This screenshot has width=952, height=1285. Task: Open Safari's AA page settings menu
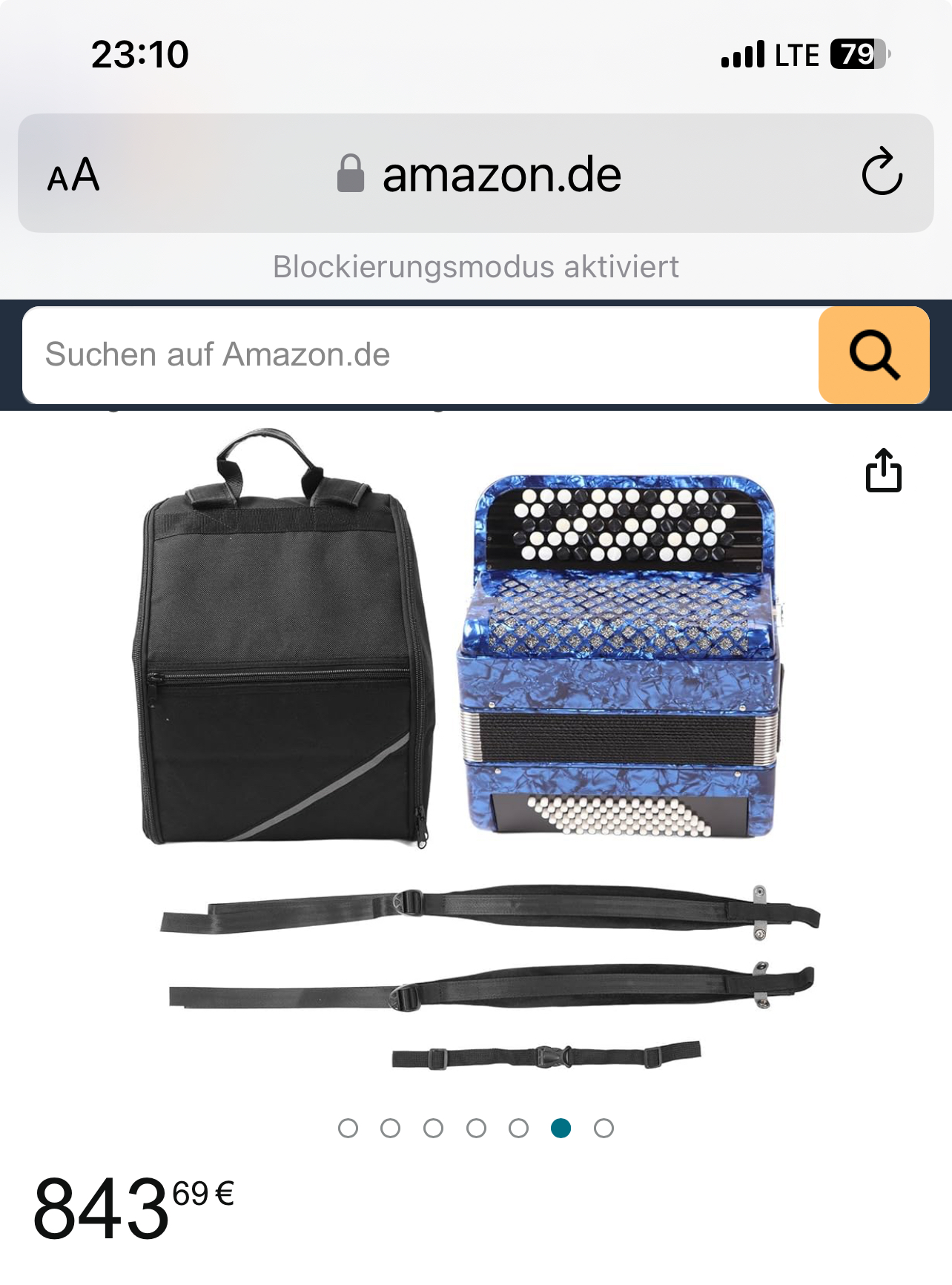(73, 175)
